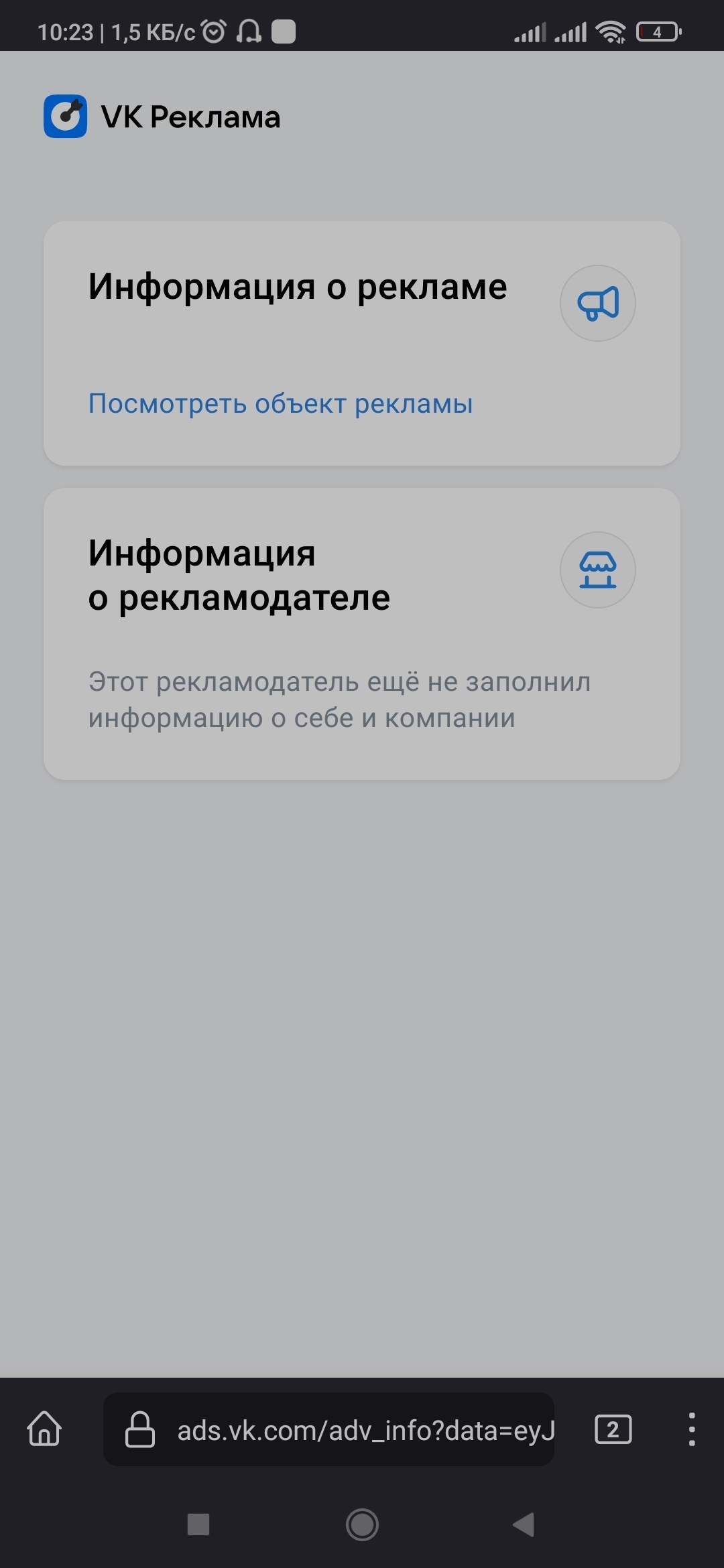Open recent apps with the square button
This screenshot has height=1568, width=724.
(198, 1524)
